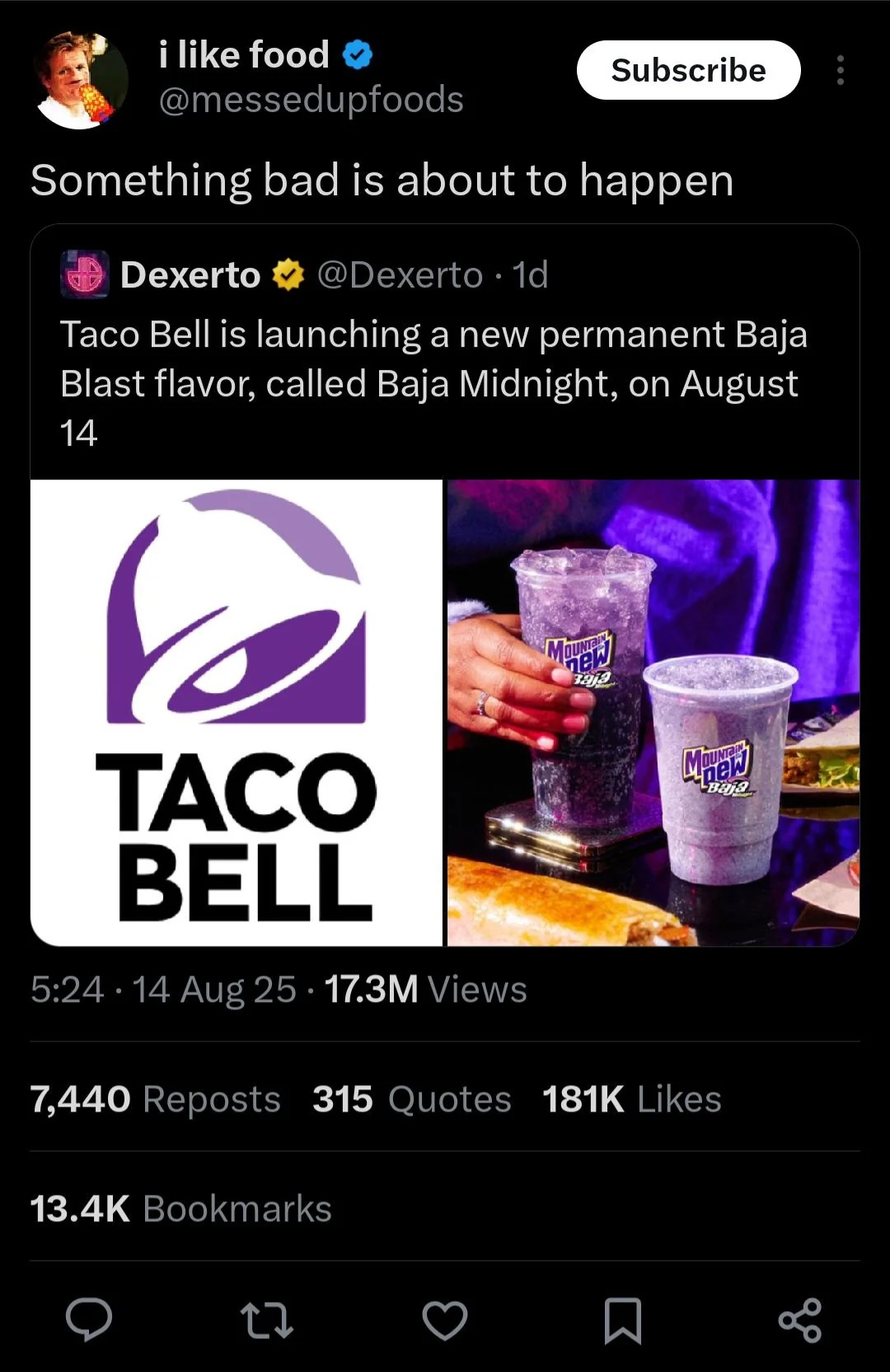View the 315 Quotes
The width and height of the screenshot is (890, 1372).
pos(411,1098)
